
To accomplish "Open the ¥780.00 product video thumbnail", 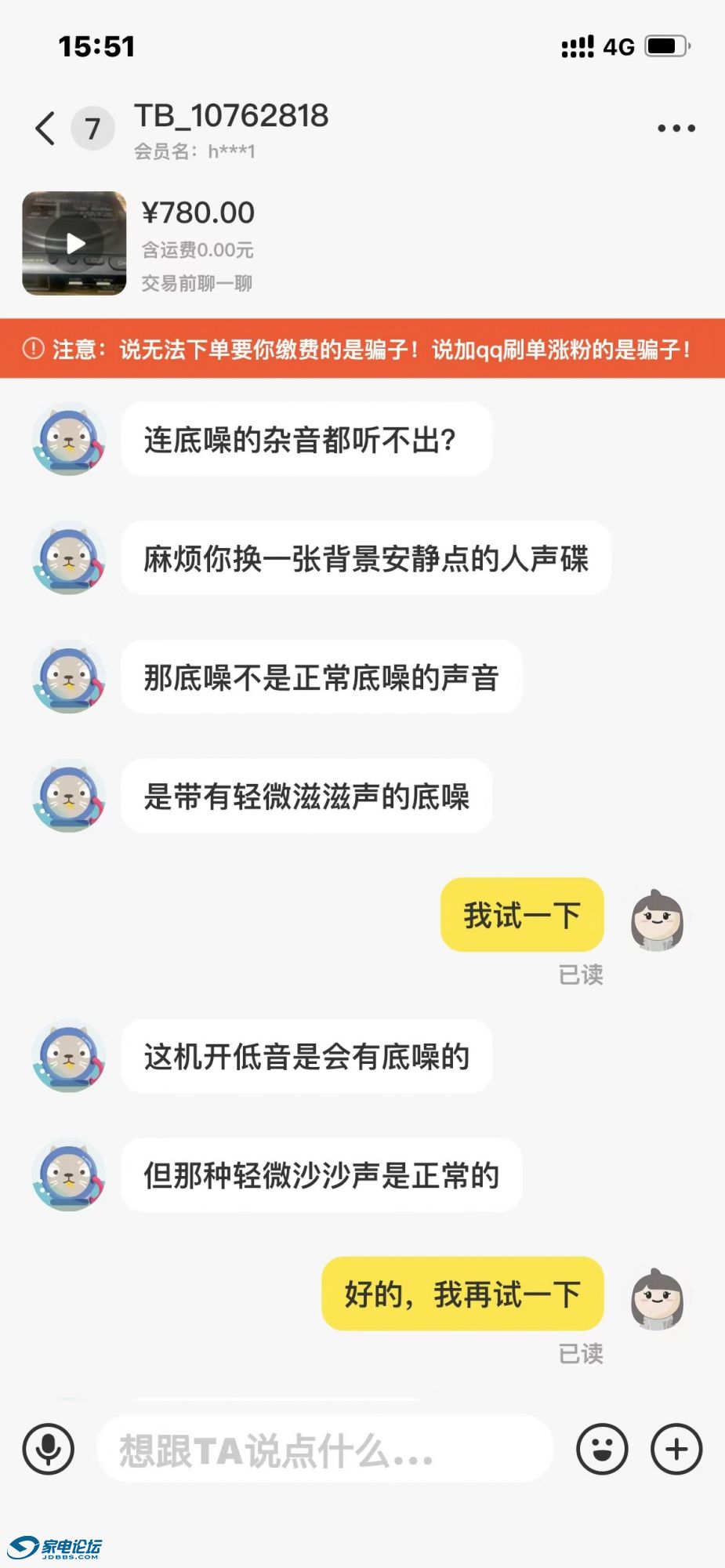I will point(74,243).
